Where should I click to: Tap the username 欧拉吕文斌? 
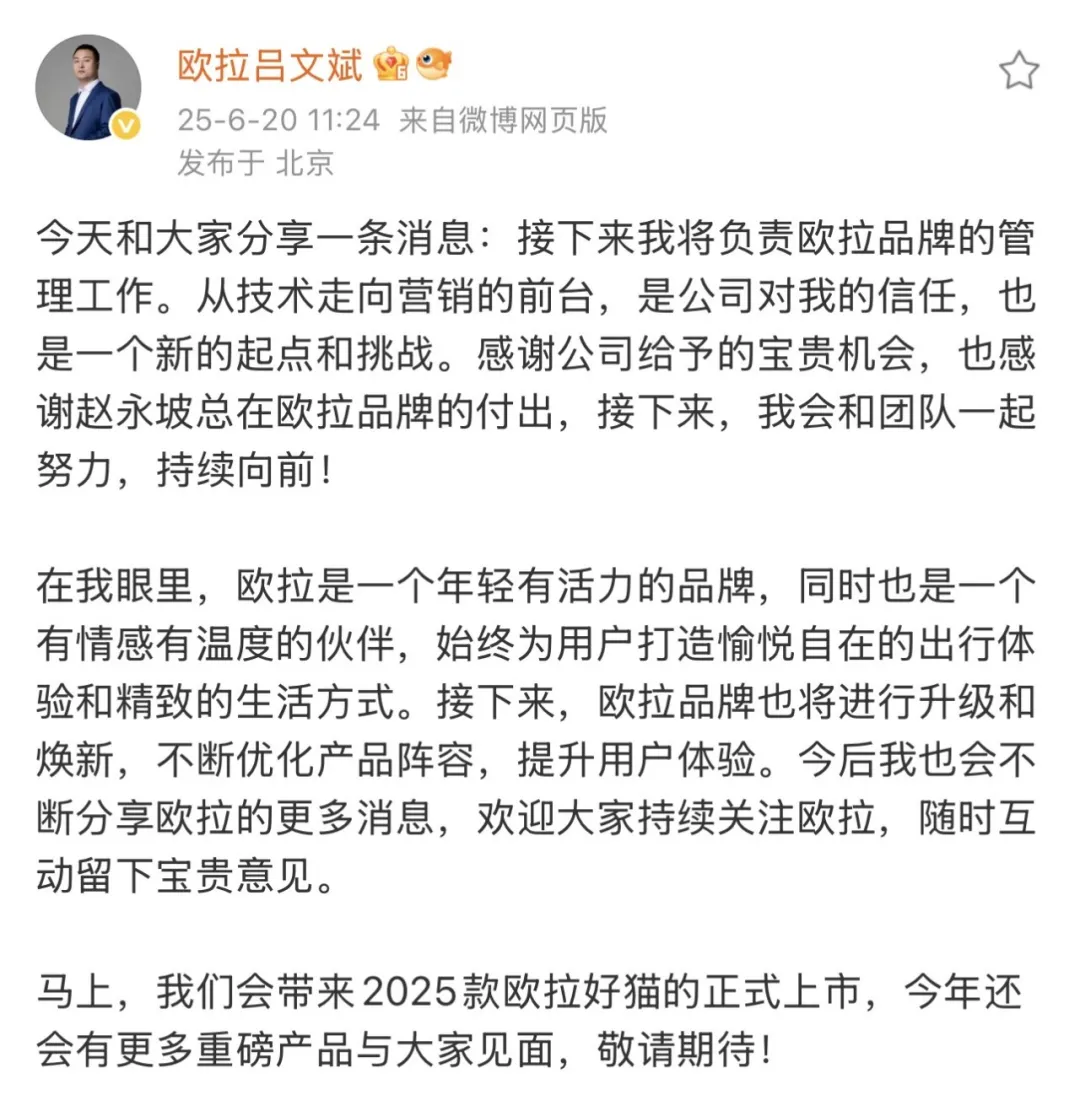click(270, 66)
